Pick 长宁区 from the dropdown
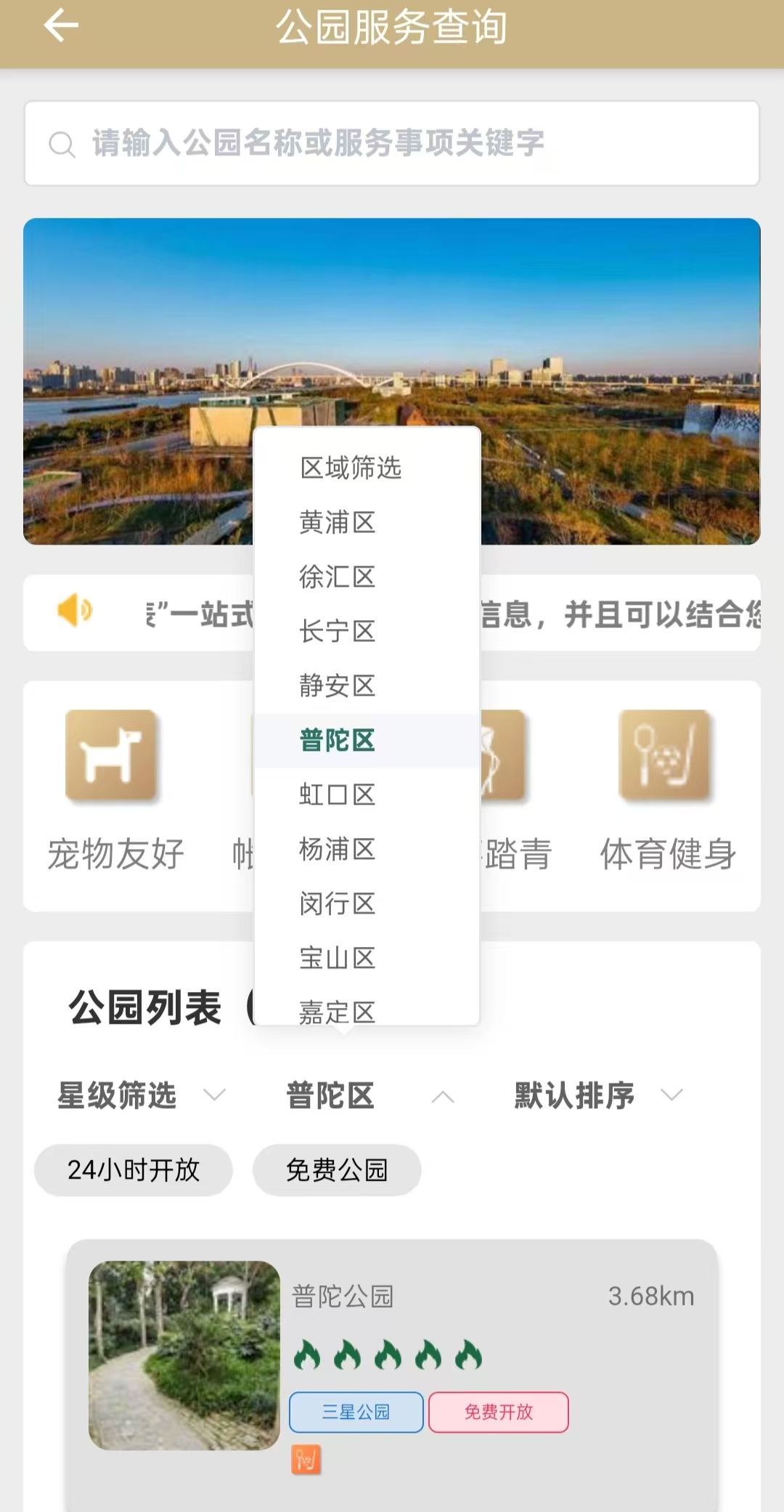The image size is (784, 1512). [338, 631]
